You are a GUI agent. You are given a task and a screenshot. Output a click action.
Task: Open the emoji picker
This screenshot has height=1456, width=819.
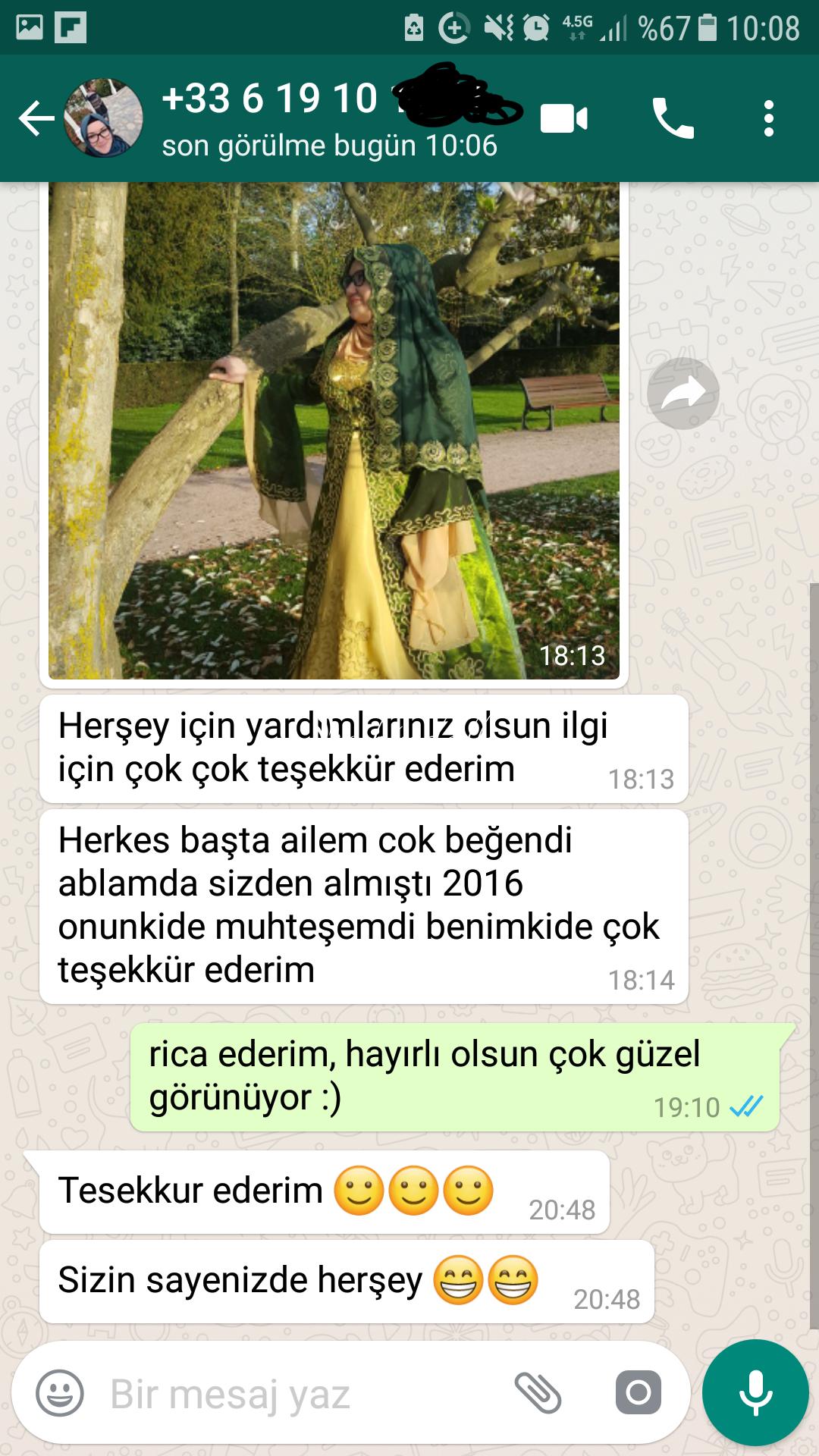click(60, 1393)
